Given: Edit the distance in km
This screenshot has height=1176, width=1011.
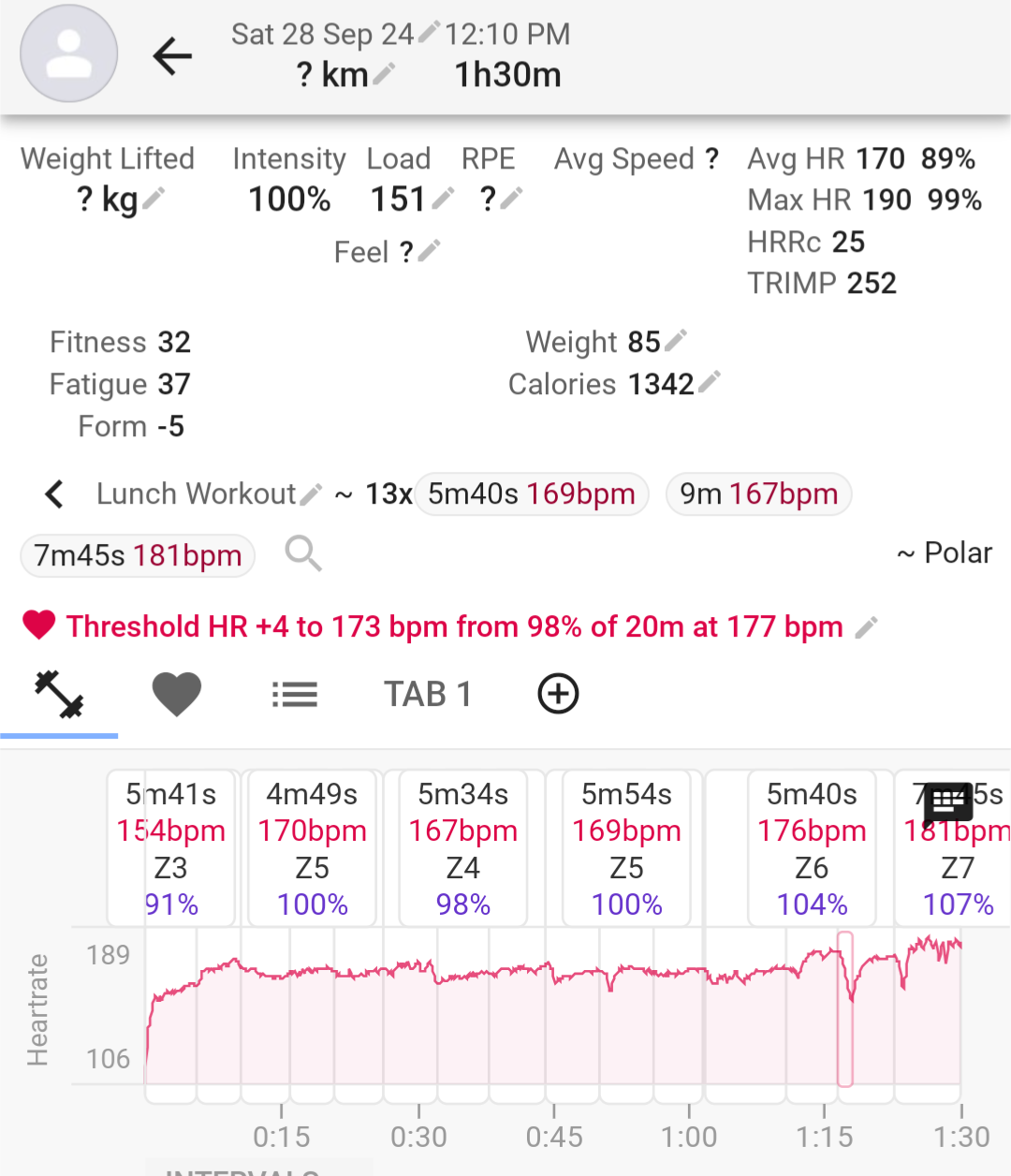Looking at the screenshot, I should pyautogui.click(x=384, y=73).
